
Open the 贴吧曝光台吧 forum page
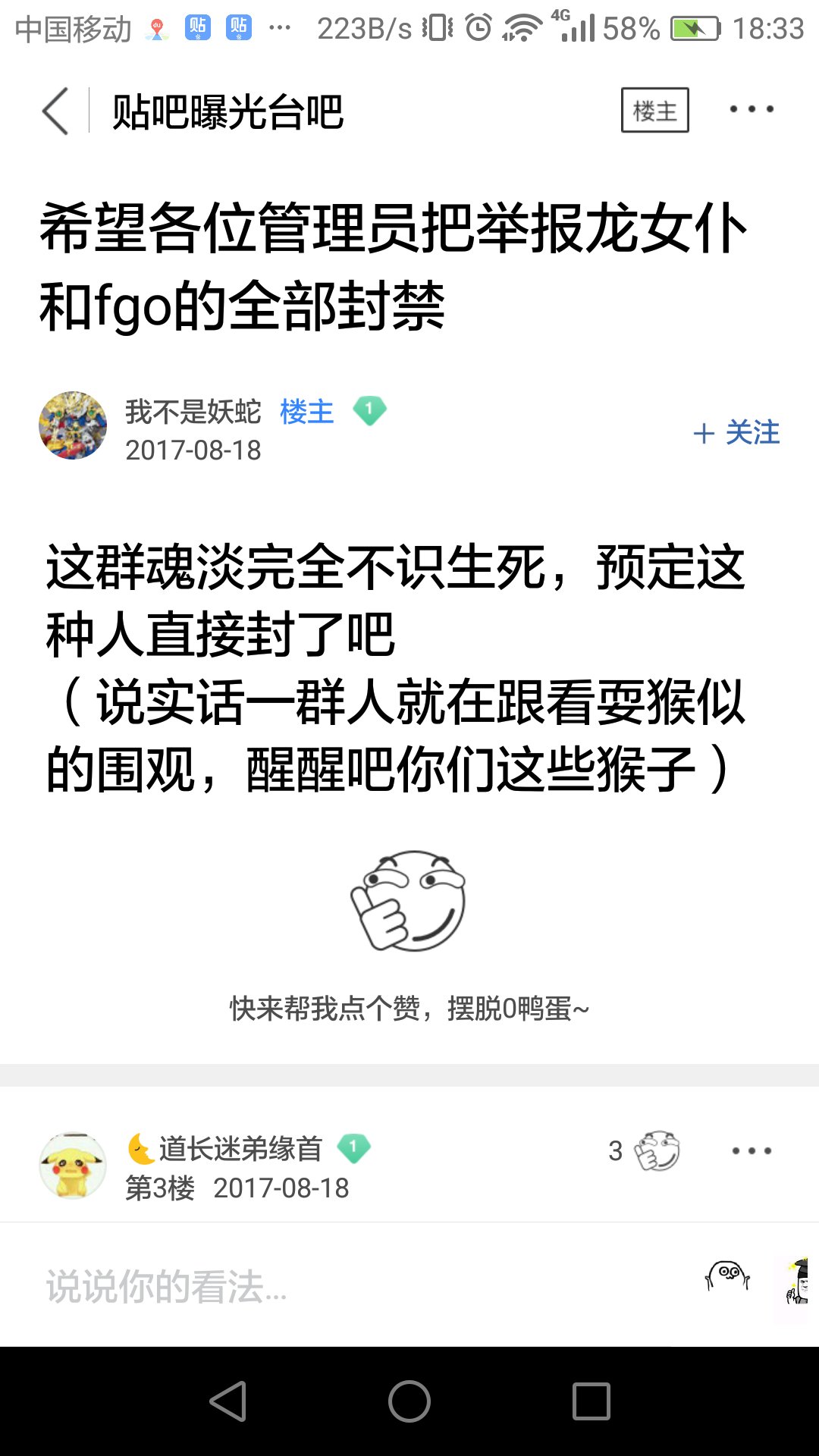[227, 112]
